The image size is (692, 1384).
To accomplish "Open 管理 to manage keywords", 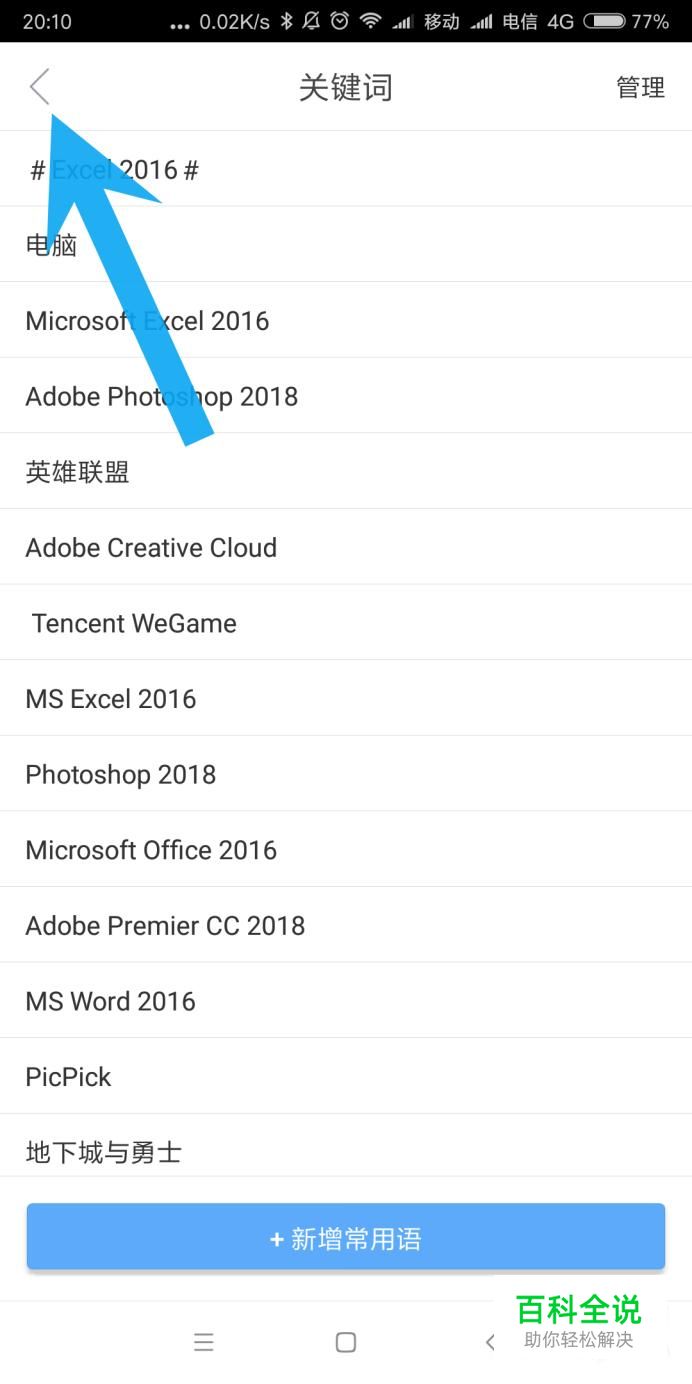I will pyautogui.click(x=640, y=88).
